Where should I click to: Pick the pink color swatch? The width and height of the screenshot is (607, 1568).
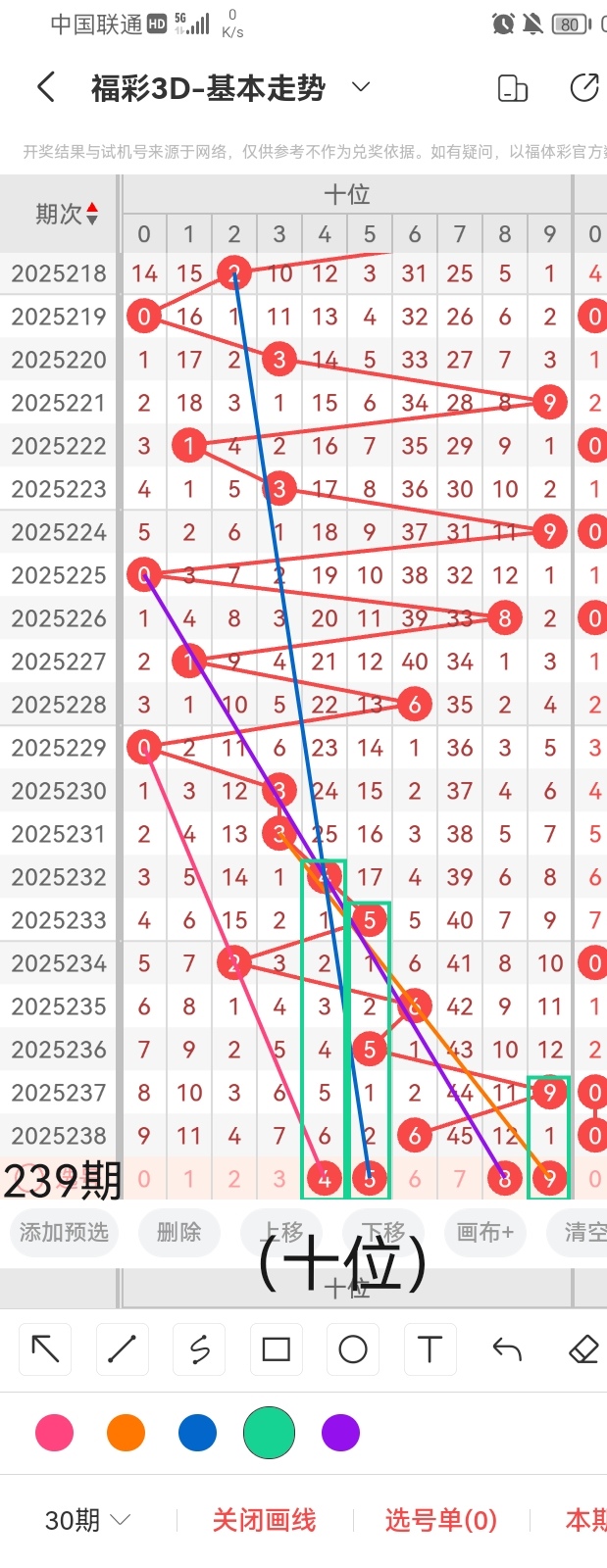point(54,1433)
